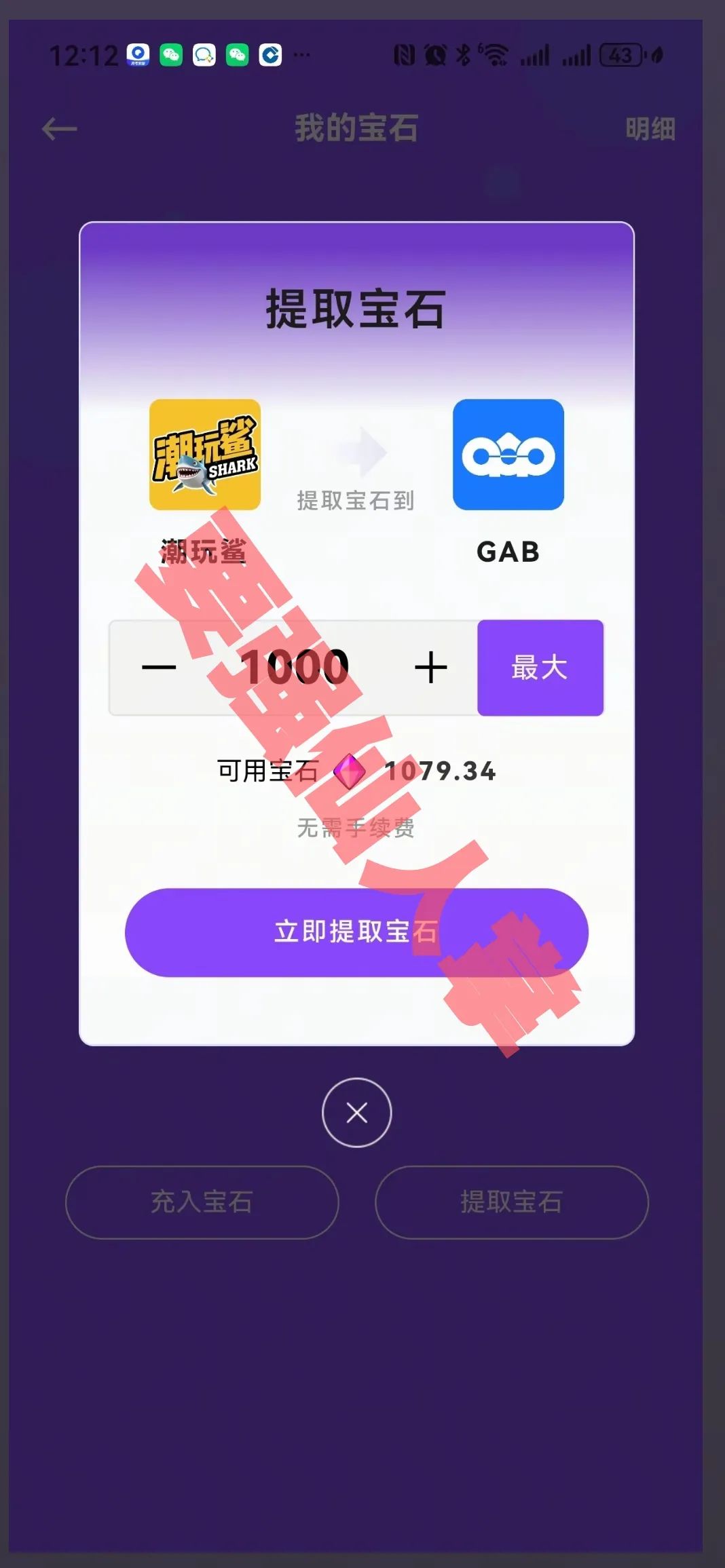Confirm with 立即提取宝石 button

click(356, 932)
